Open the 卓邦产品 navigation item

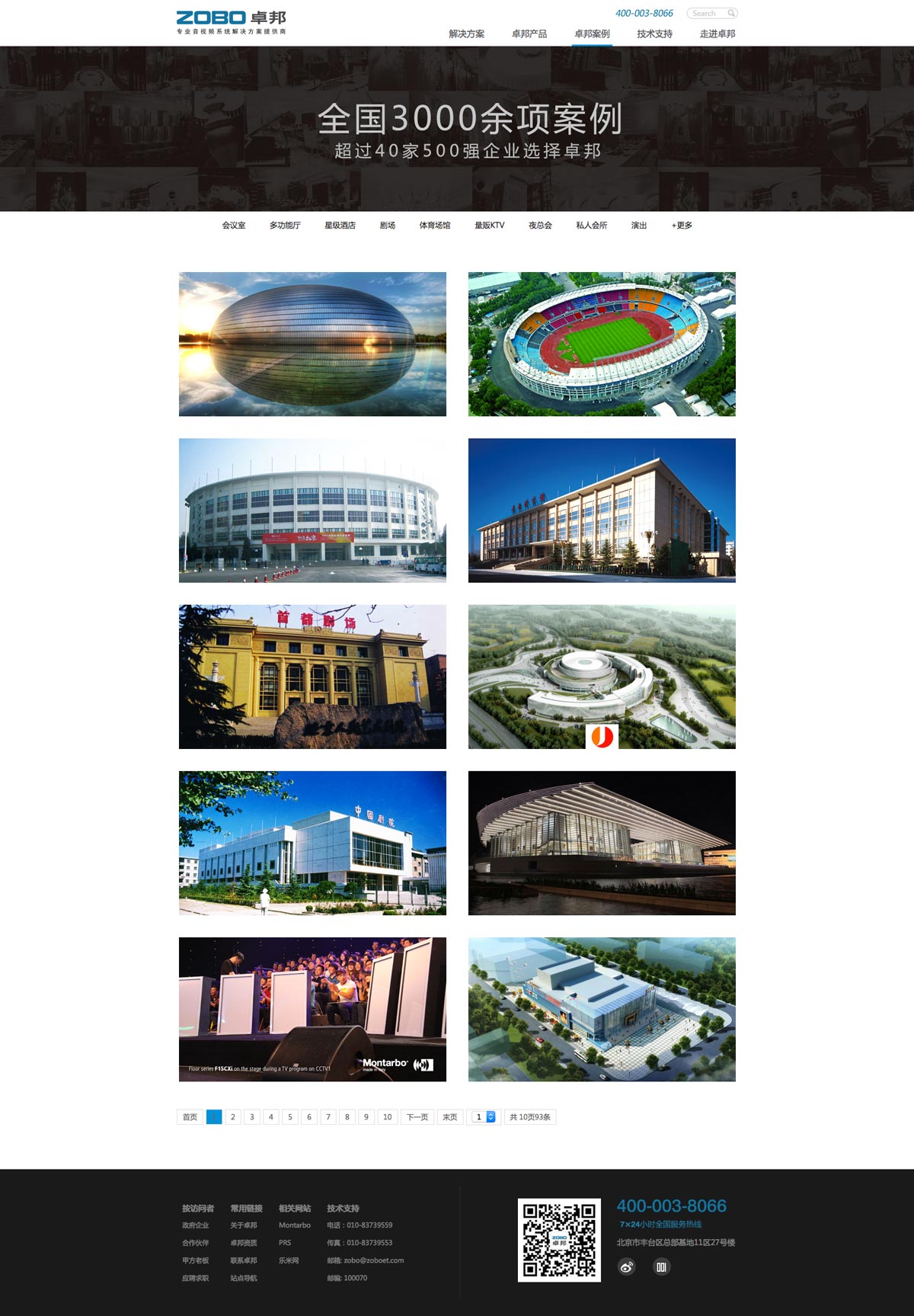pos(529,34)
